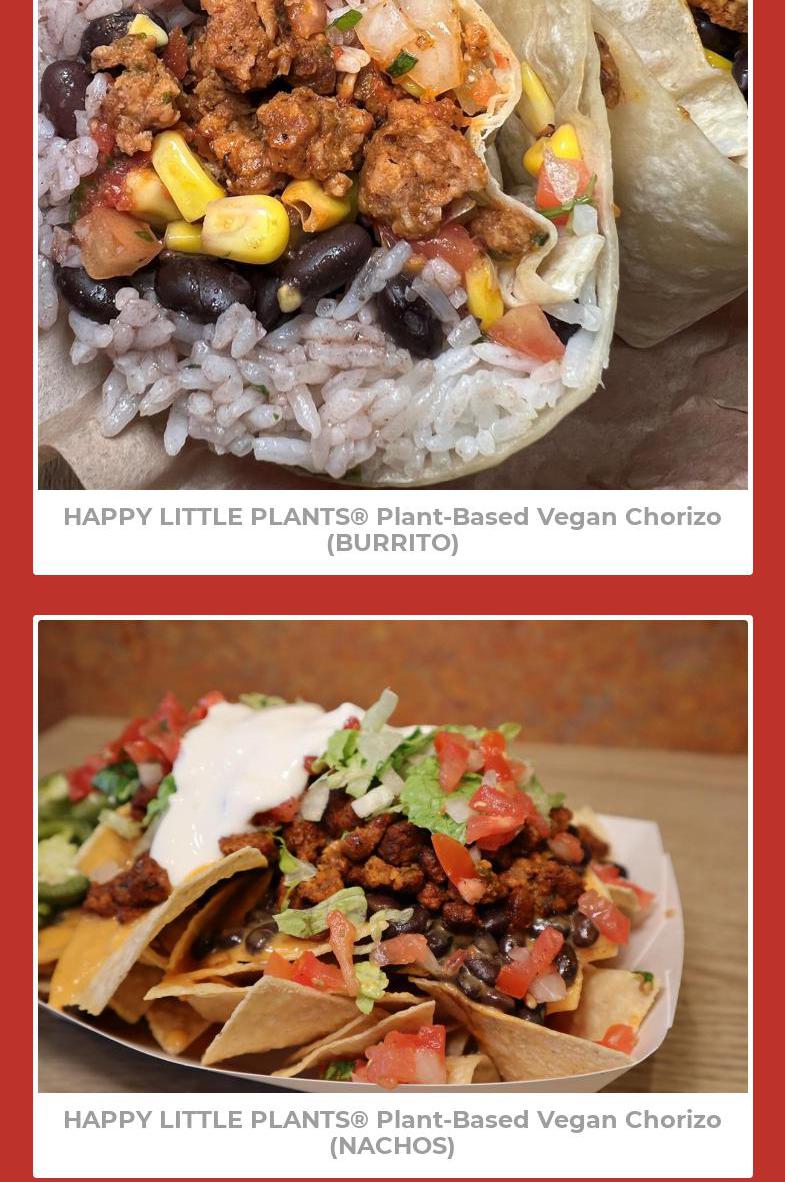Open the Vegan Chorizo Burrito card

(392, 529)
